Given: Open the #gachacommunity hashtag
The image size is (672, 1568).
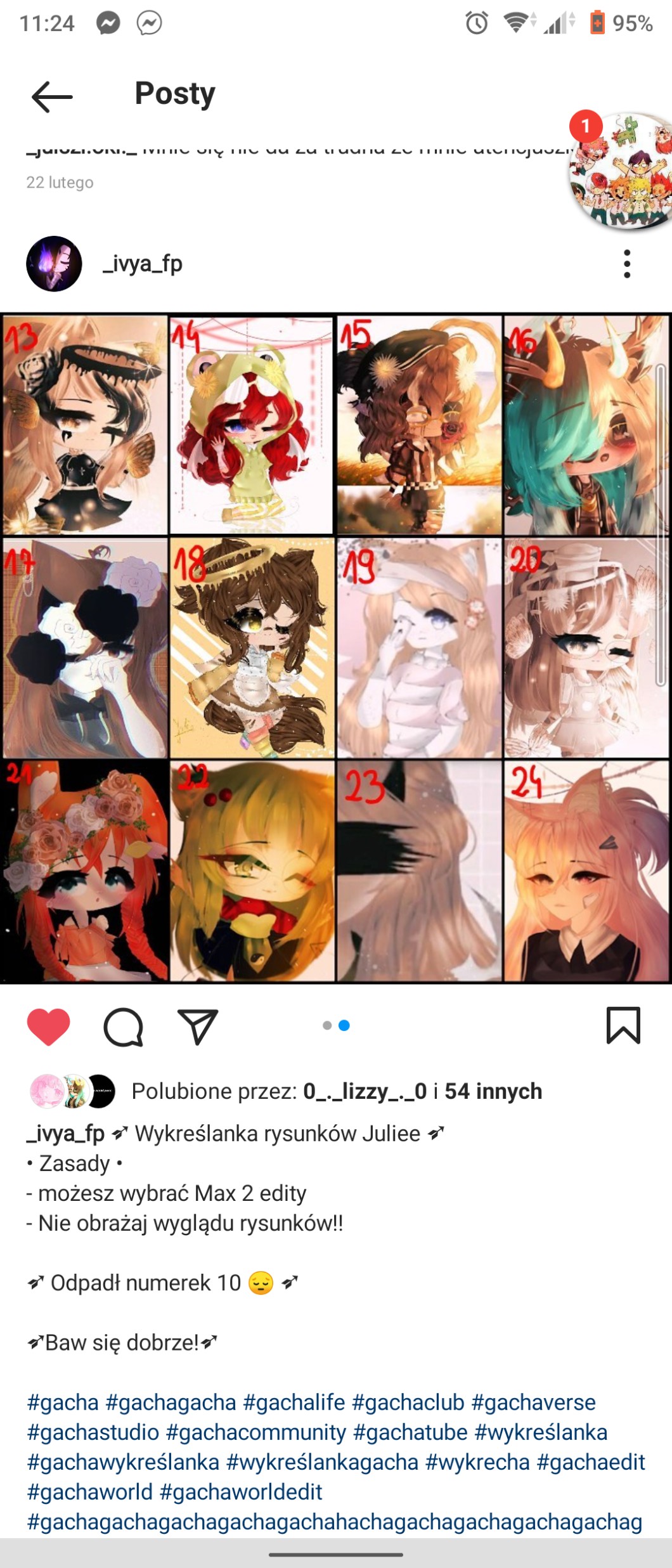Looking at the screenshot, I should pyautogui.click(x=256, y=1432).
